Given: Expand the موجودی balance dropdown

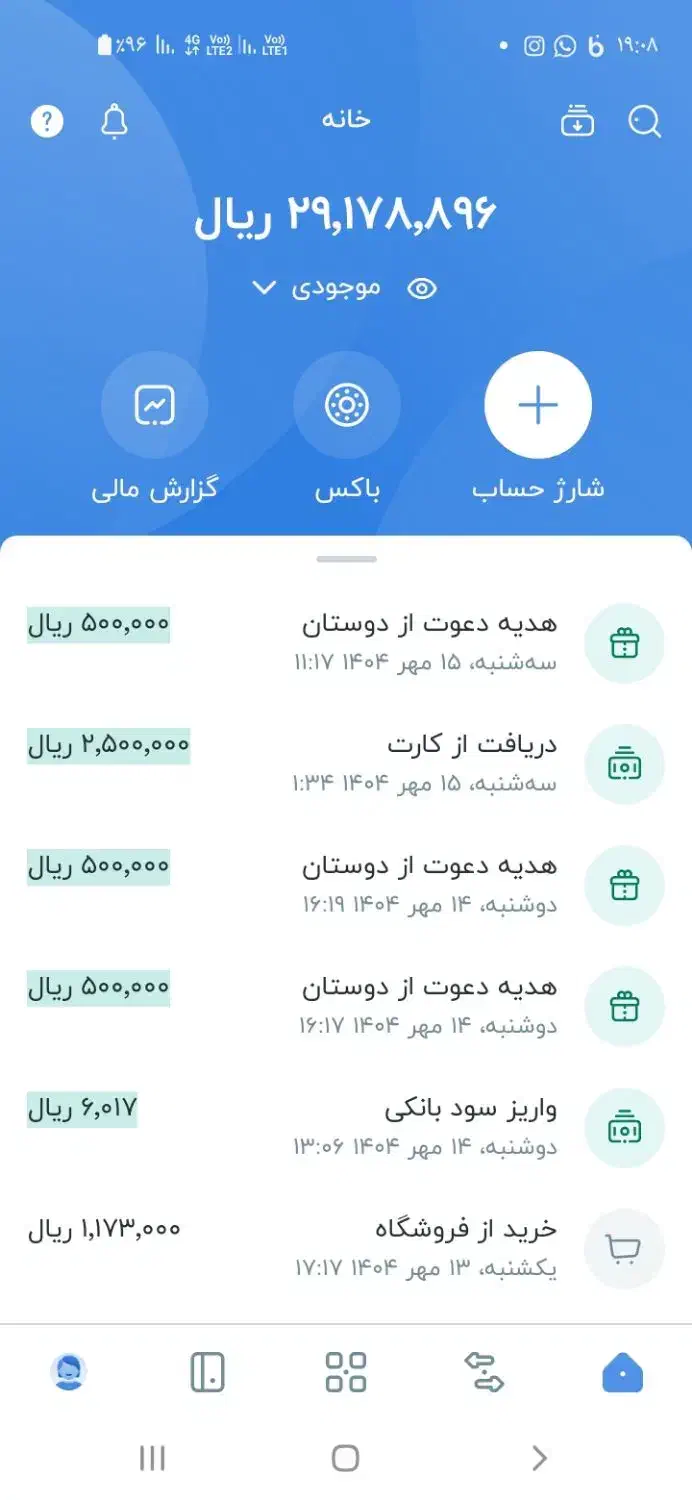Looking at the screenshot, I should coord(264,289).
